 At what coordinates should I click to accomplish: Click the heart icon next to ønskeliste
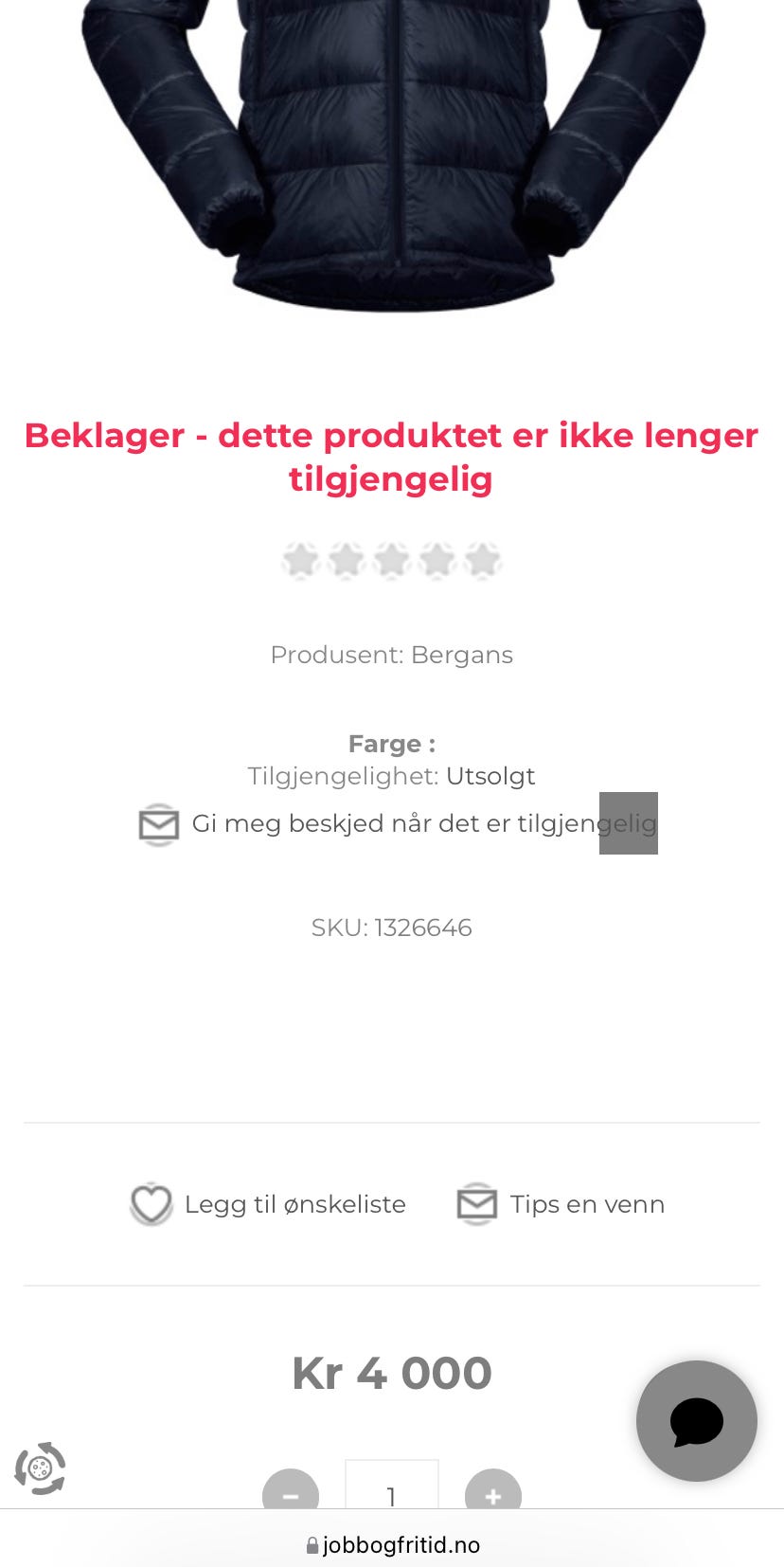[151, 1204]
